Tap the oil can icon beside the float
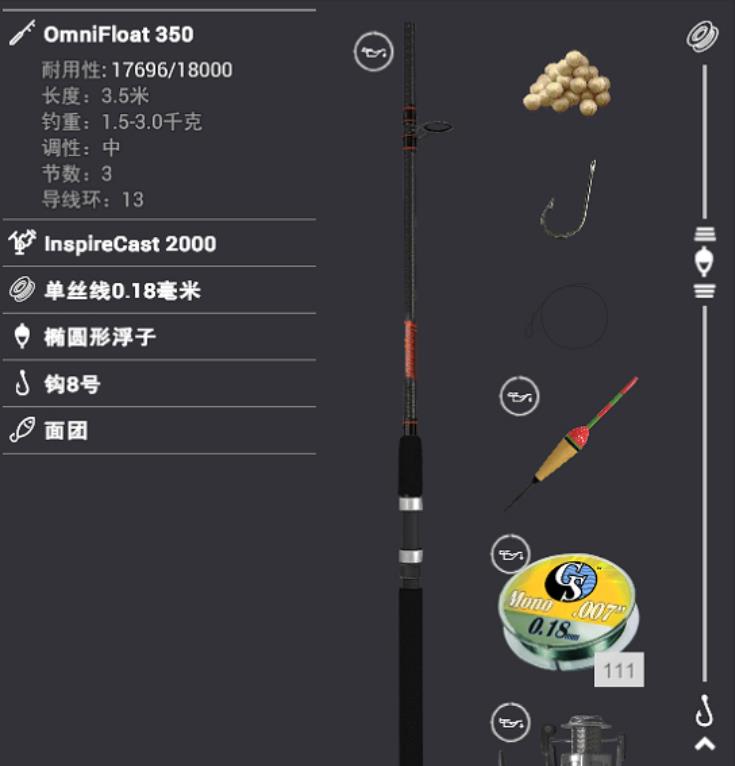 tap(519, 396)
